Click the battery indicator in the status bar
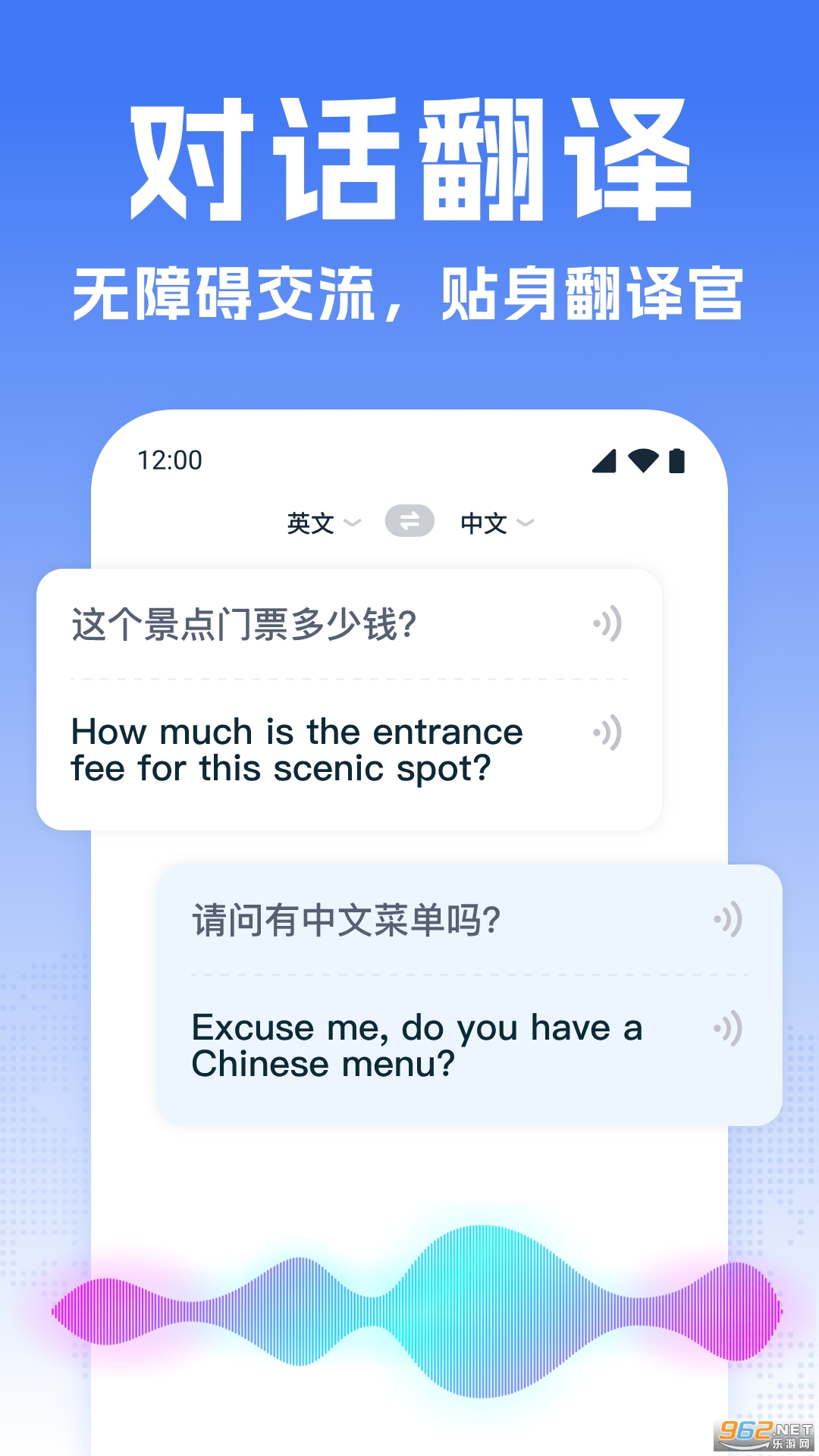 [677, 461]
